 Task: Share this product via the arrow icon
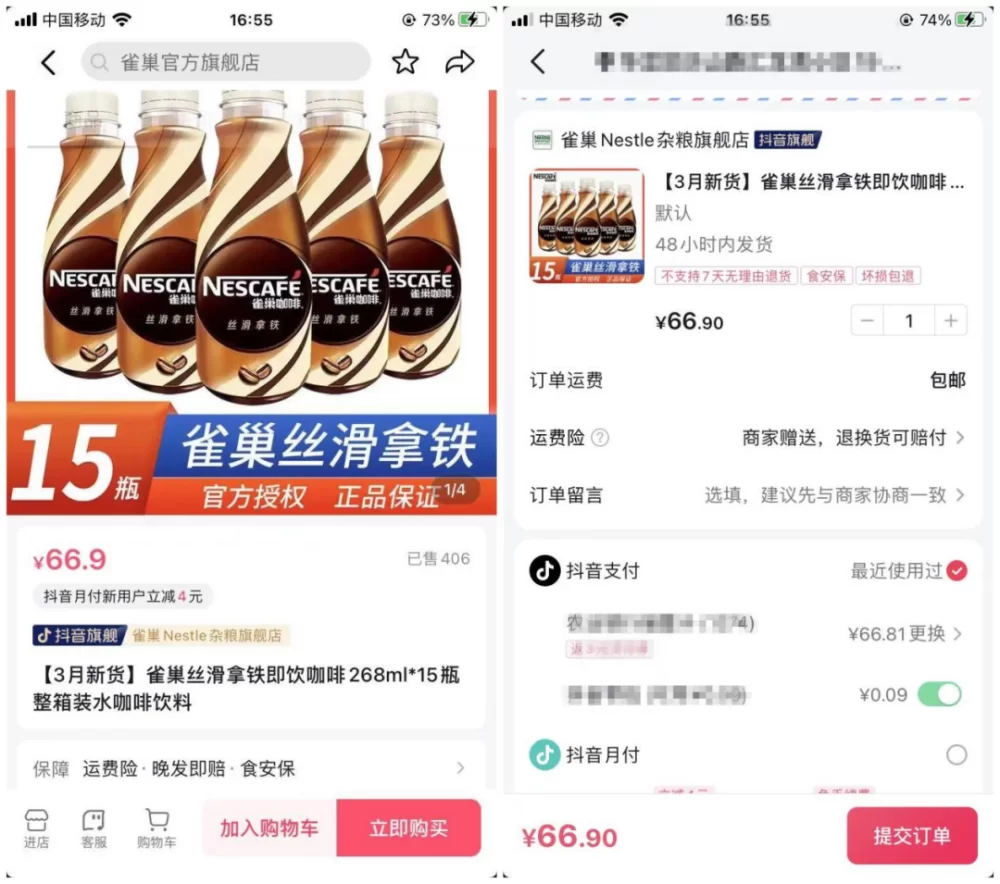[459, 62]
